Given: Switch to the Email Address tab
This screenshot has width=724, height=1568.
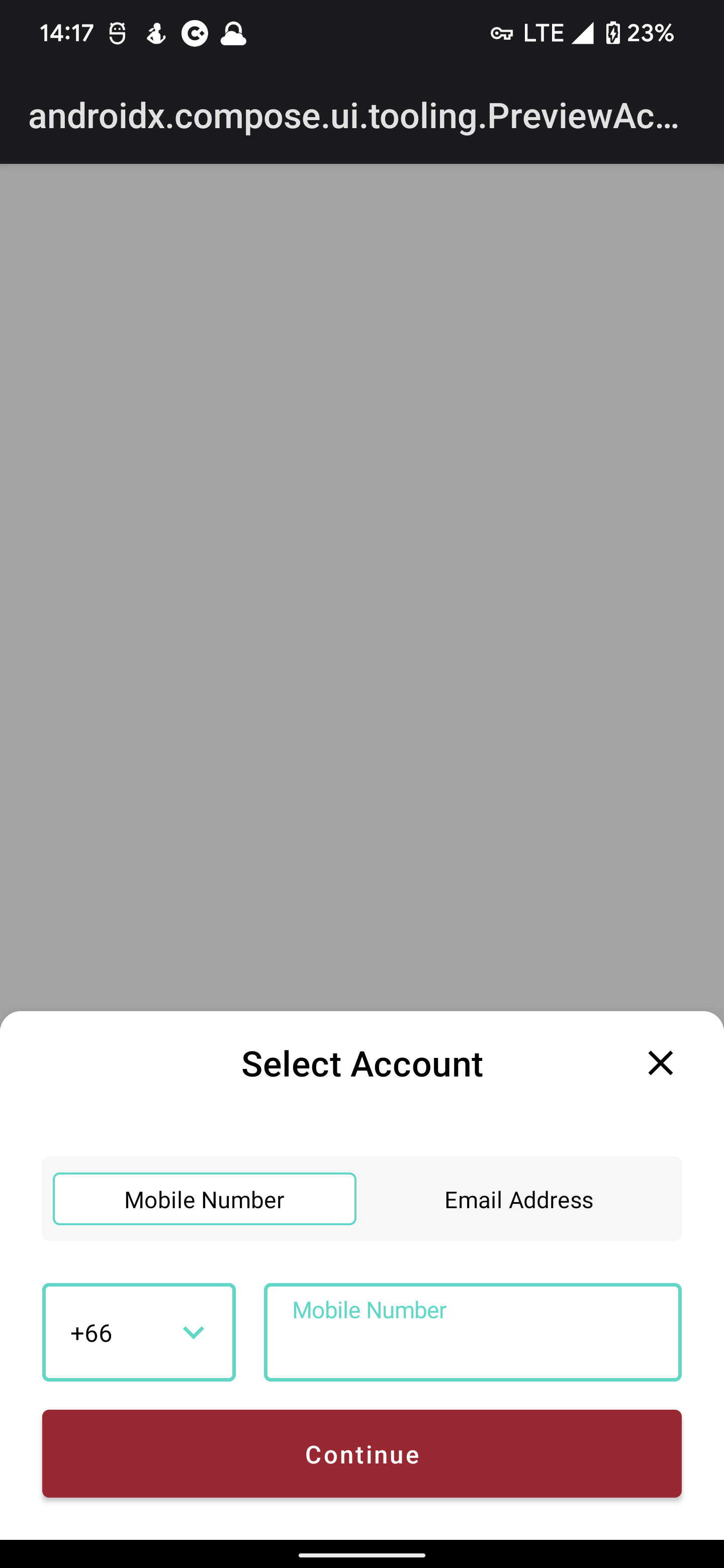Looking at the screenshot, I should 518,1200.
